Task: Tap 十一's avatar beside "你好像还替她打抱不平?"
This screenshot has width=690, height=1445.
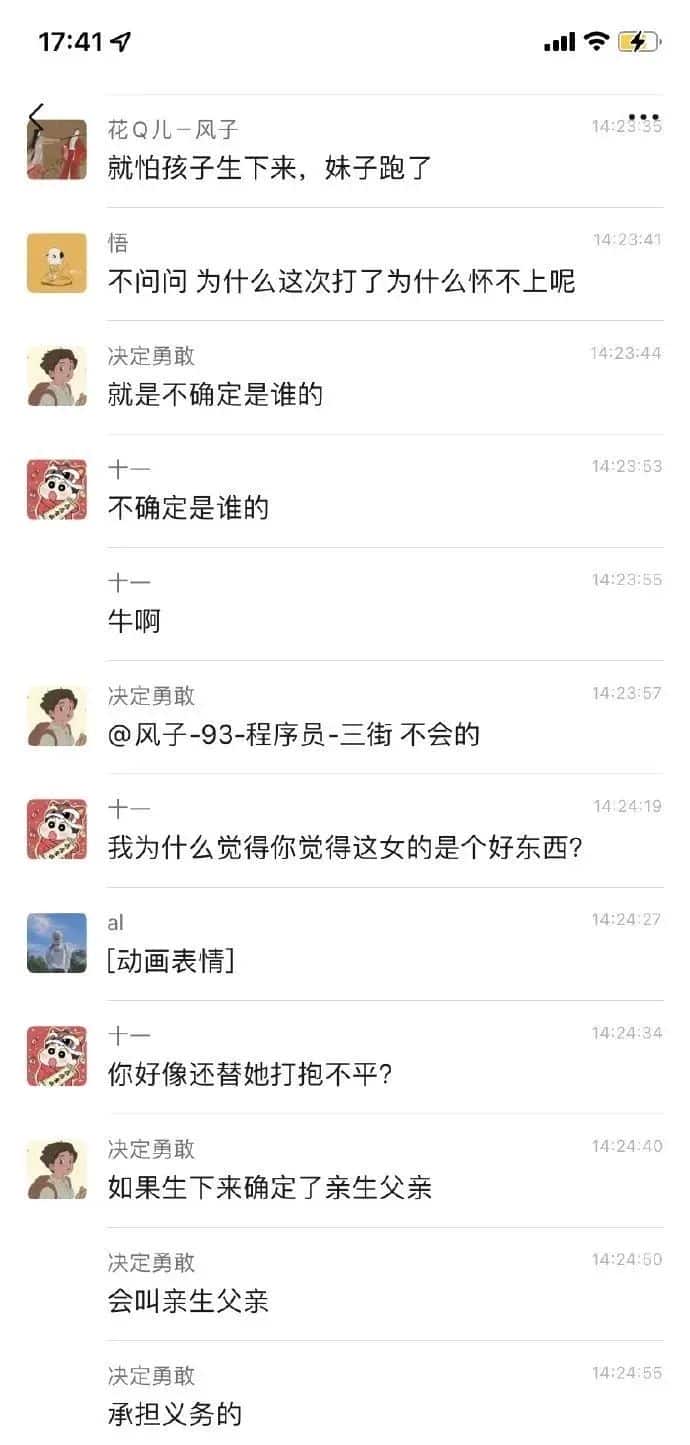Action: click(x=56, y=1056)
